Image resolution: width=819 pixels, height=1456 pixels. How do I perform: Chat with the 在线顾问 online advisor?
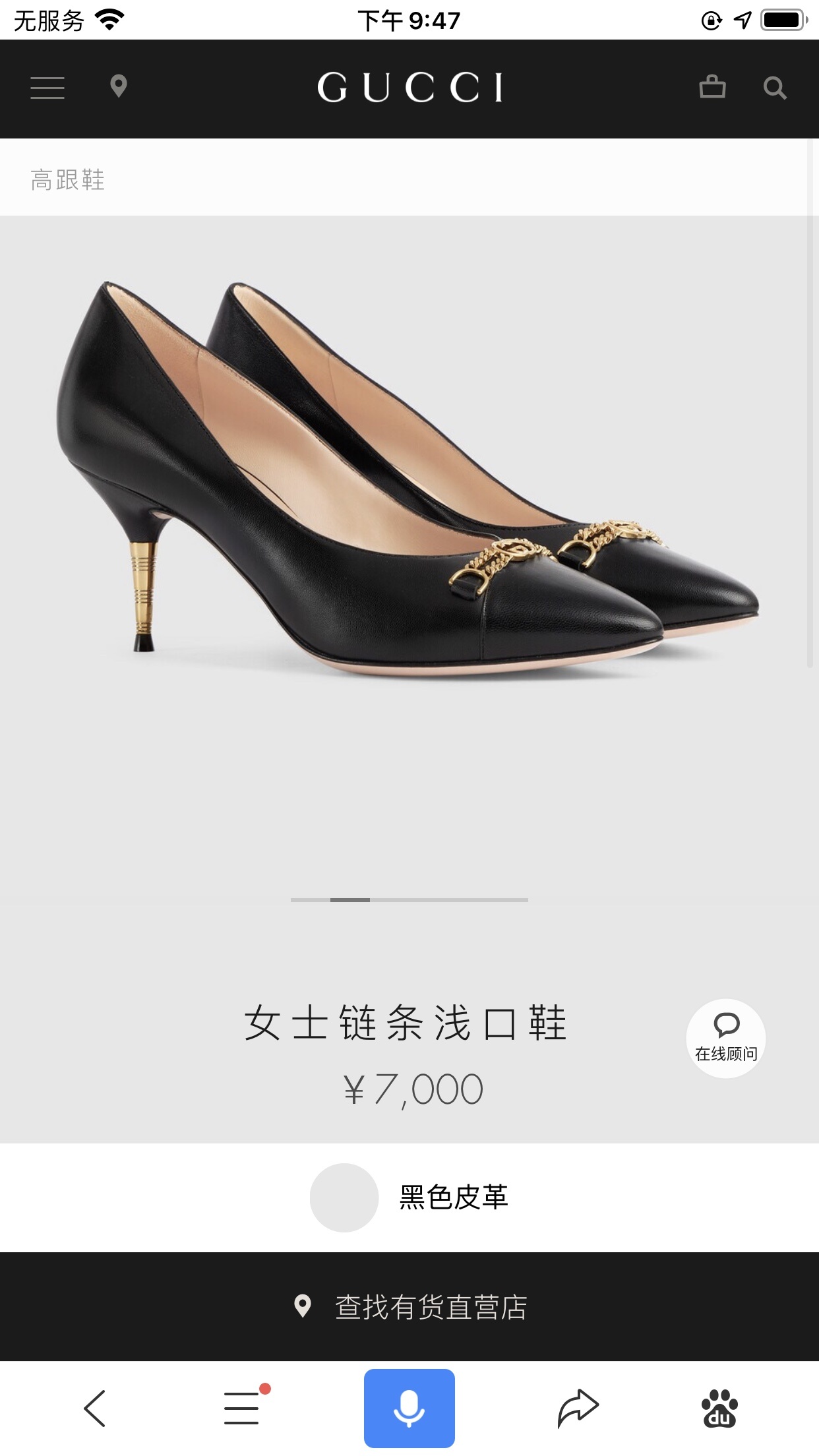726,1039
